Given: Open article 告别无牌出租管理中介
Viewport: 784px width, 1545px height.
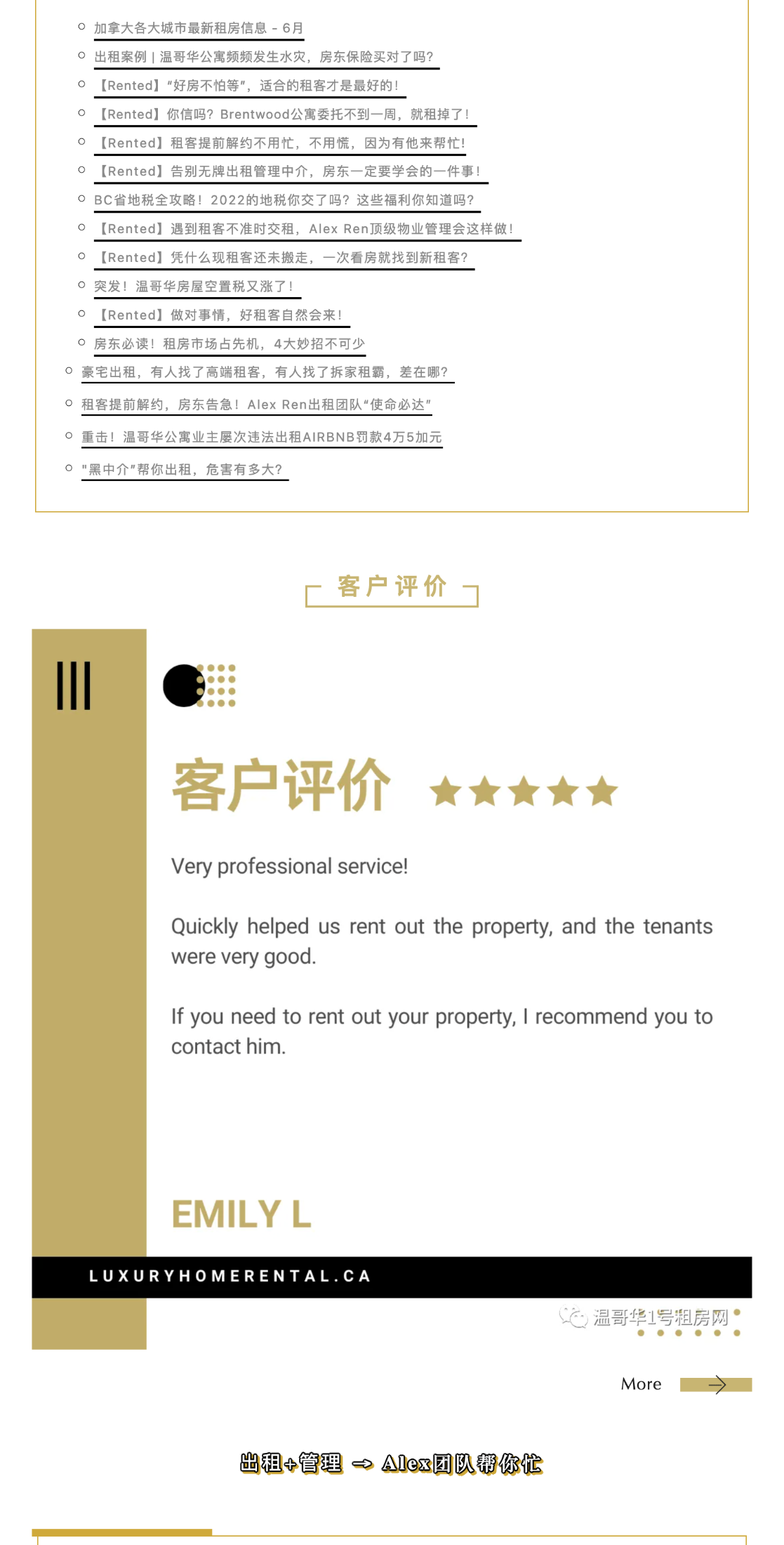Looking at the screenshot, I should click(289, 172).
